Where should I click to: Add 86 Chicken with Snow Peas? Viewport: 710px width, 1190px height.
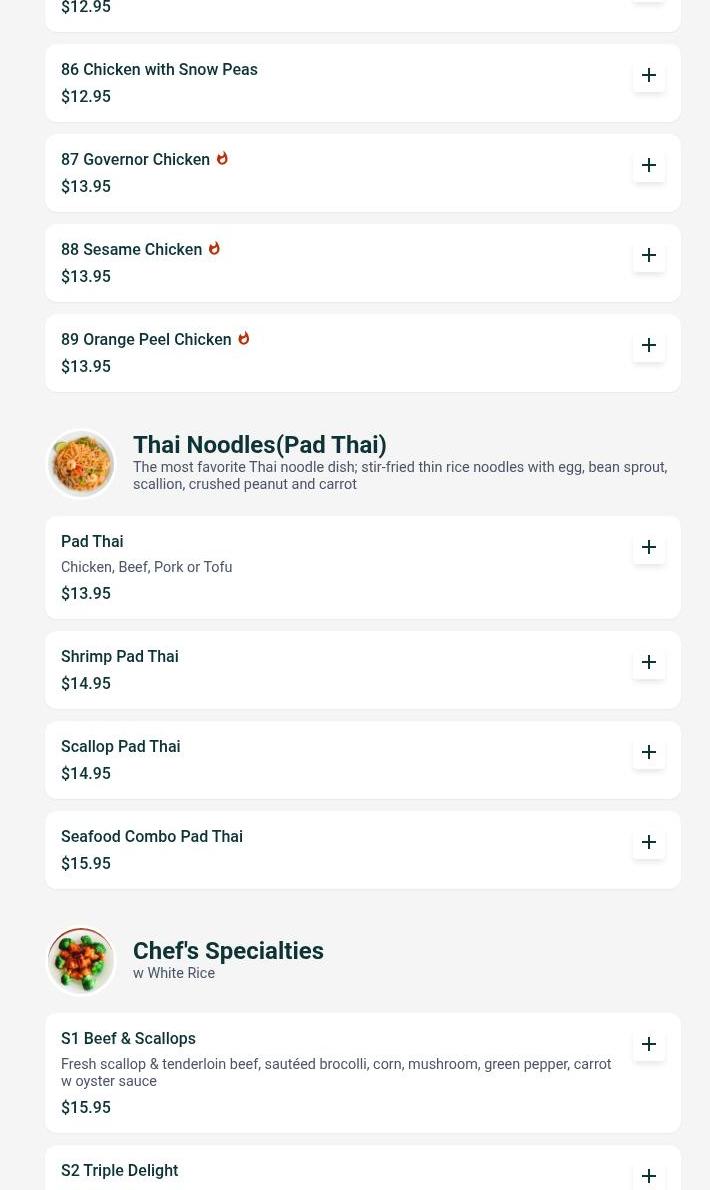[649, 75]
